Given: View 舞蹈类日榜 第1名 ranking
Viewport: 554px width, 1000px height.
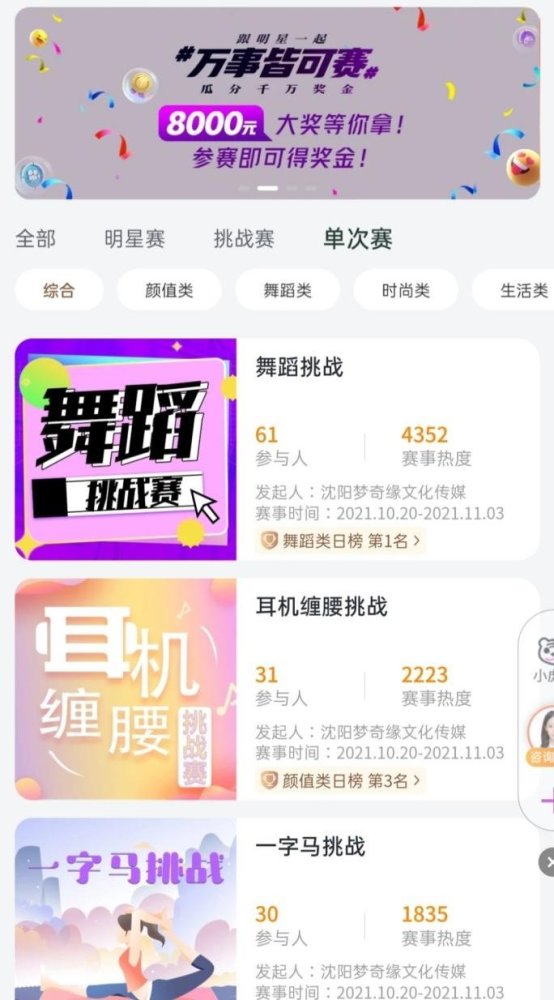Looking at the screenshot, I should pos(340,541).
